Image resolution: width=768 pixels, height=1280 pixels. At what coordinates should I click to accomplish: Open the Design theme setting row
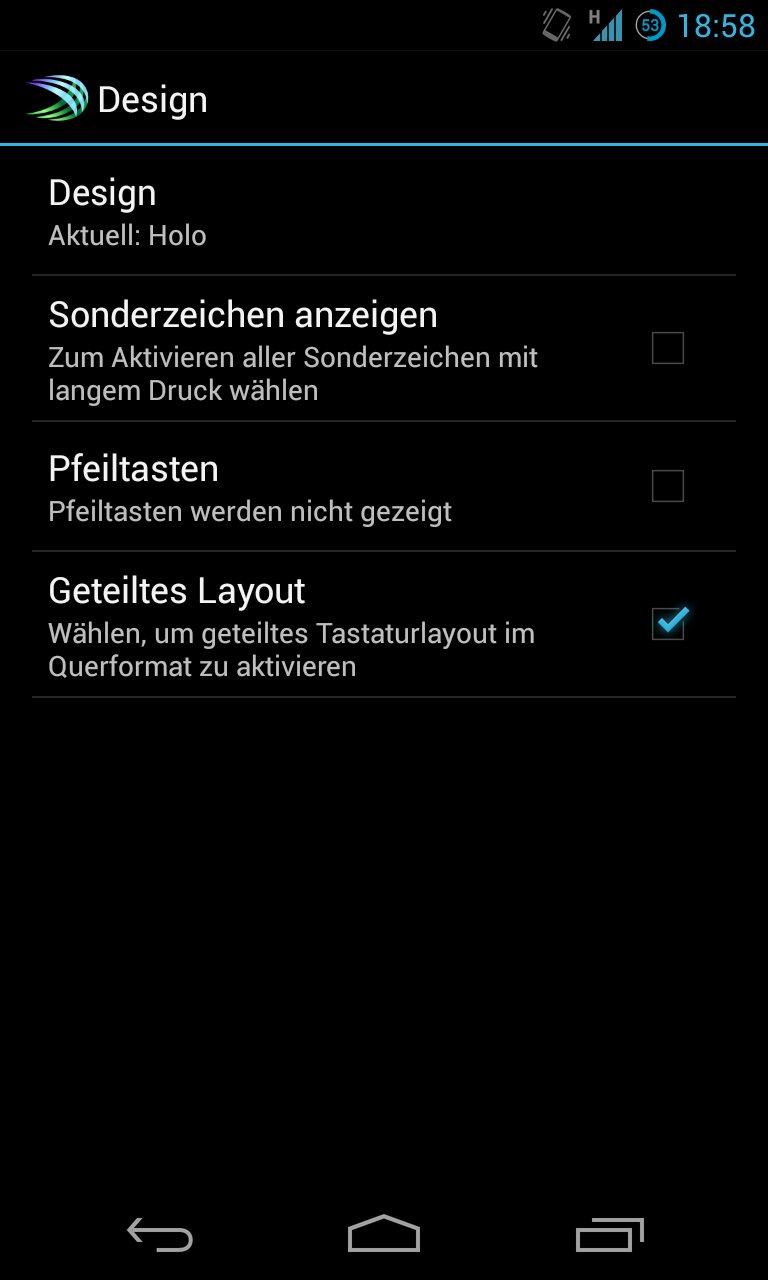pyautogui.click(x=384, y=212)
